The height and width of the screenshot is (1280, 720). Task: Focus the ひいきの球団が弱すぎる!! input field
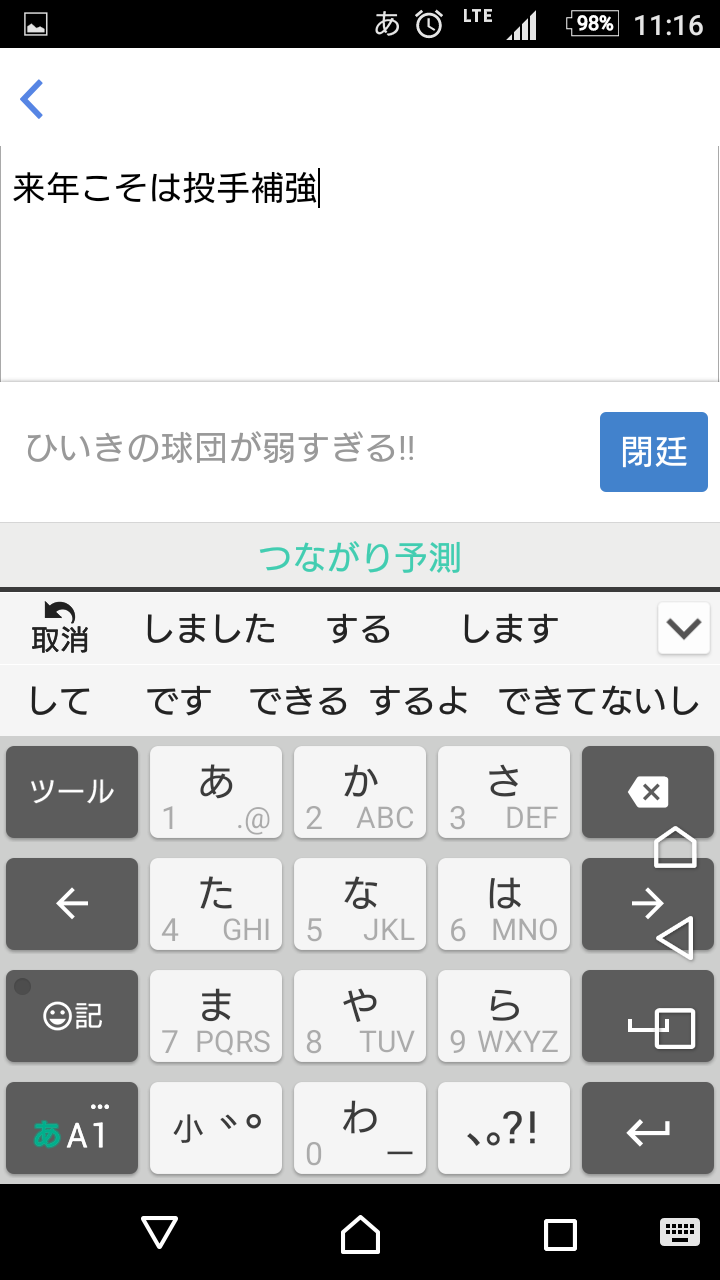coord(300,449)
